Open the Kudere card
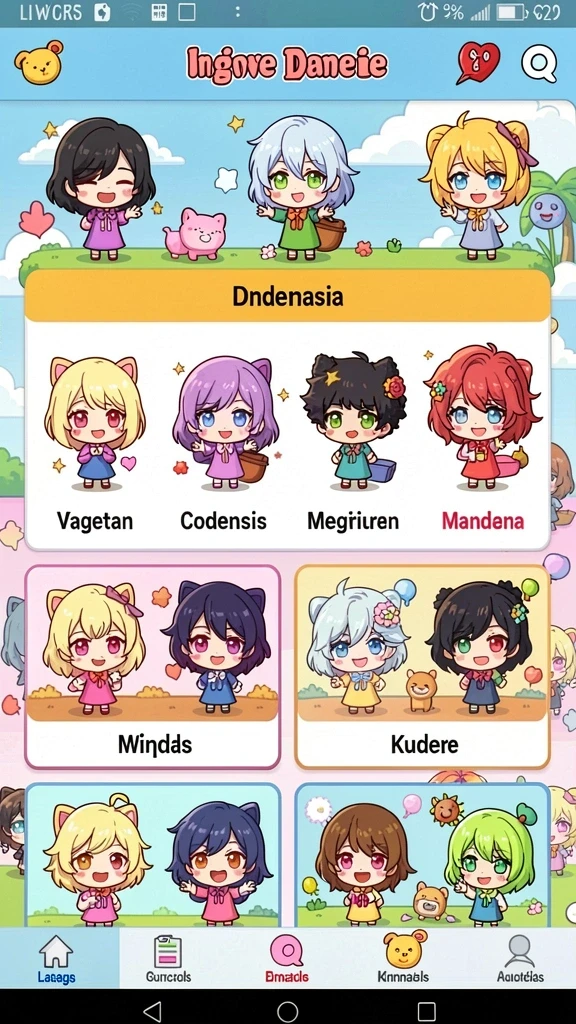The height and width of the screenshot is (1024, 576). tap(423, 667)
